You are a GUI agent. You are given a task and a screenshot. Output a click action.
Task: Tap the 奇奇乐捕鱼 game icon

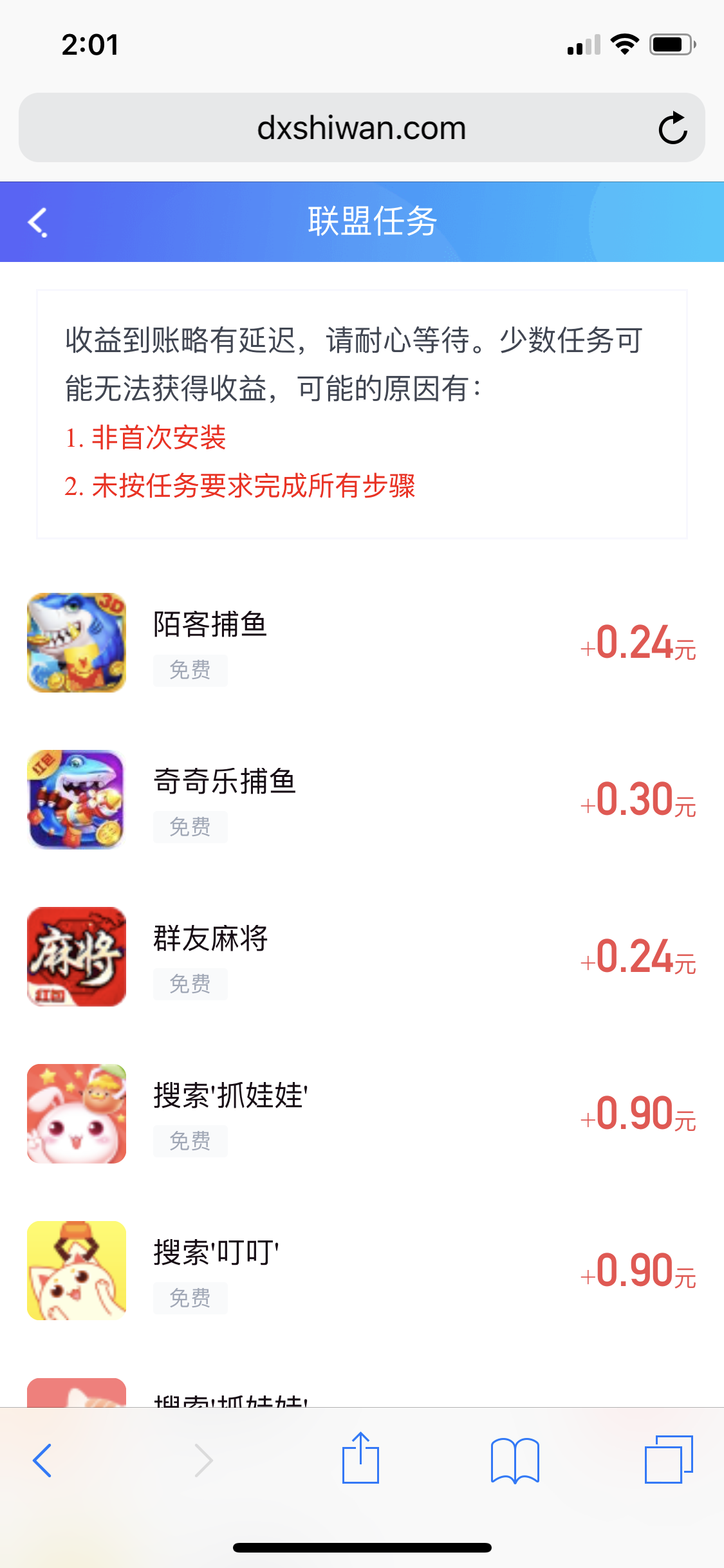tap(75, 799)
